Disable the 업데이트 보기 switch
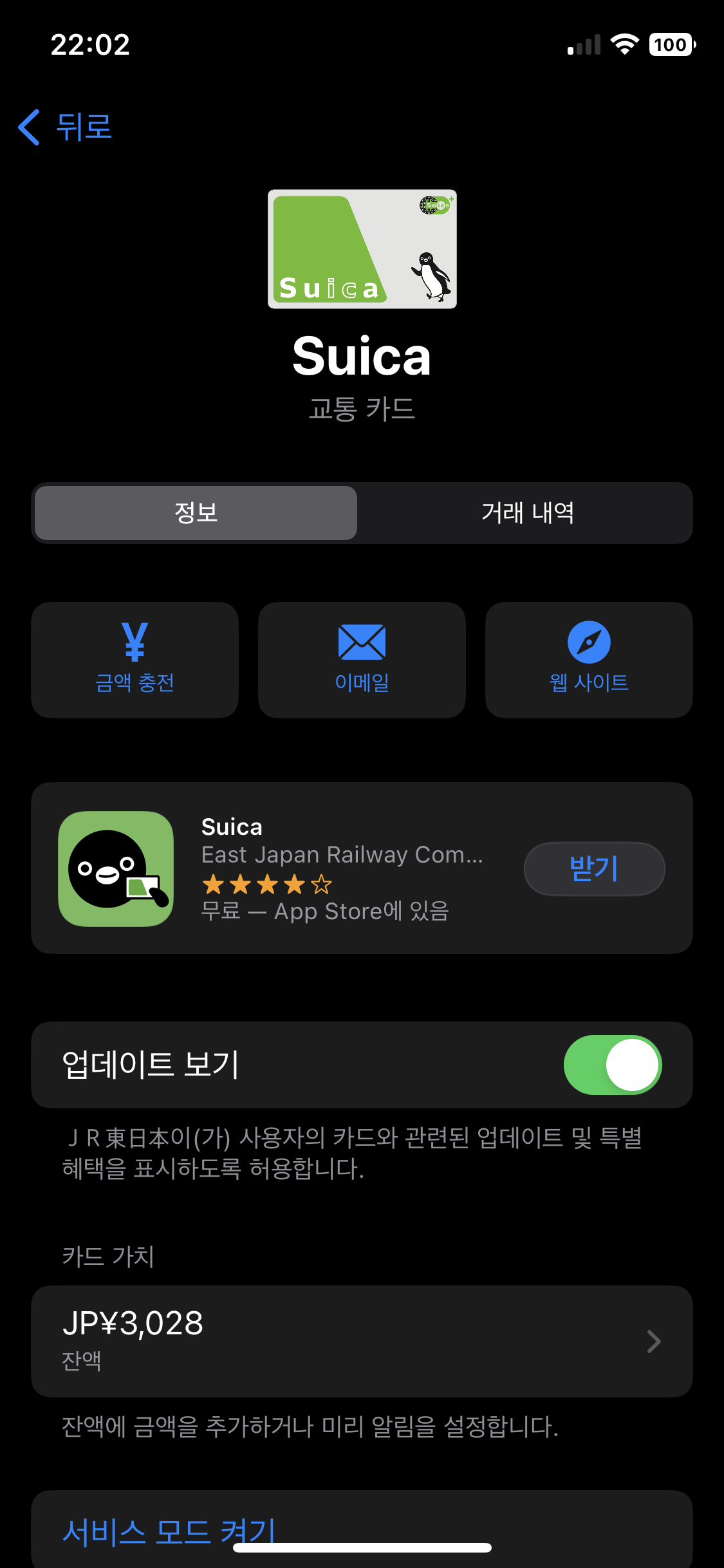 pyautogui.click(x=612, y=1065)
